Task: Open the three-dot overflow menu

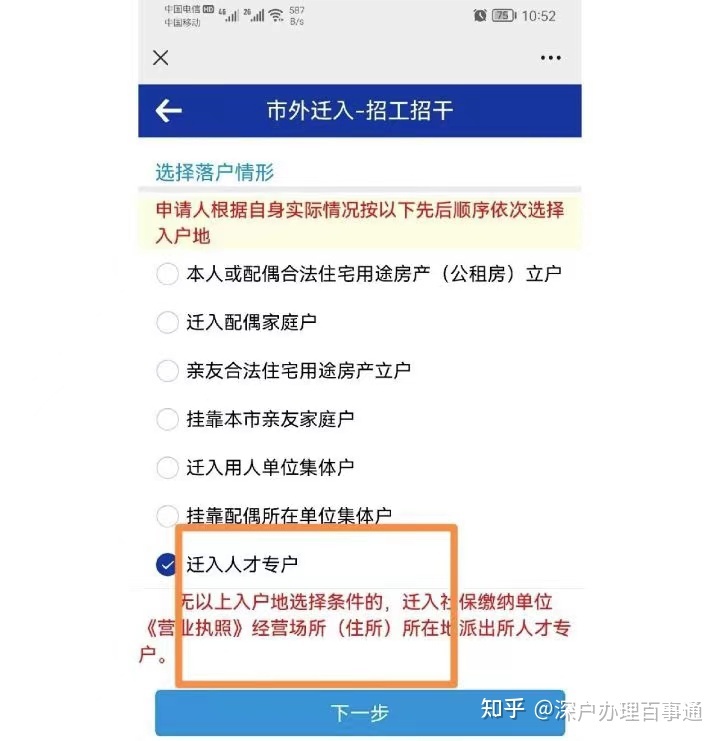Action: 551,58
